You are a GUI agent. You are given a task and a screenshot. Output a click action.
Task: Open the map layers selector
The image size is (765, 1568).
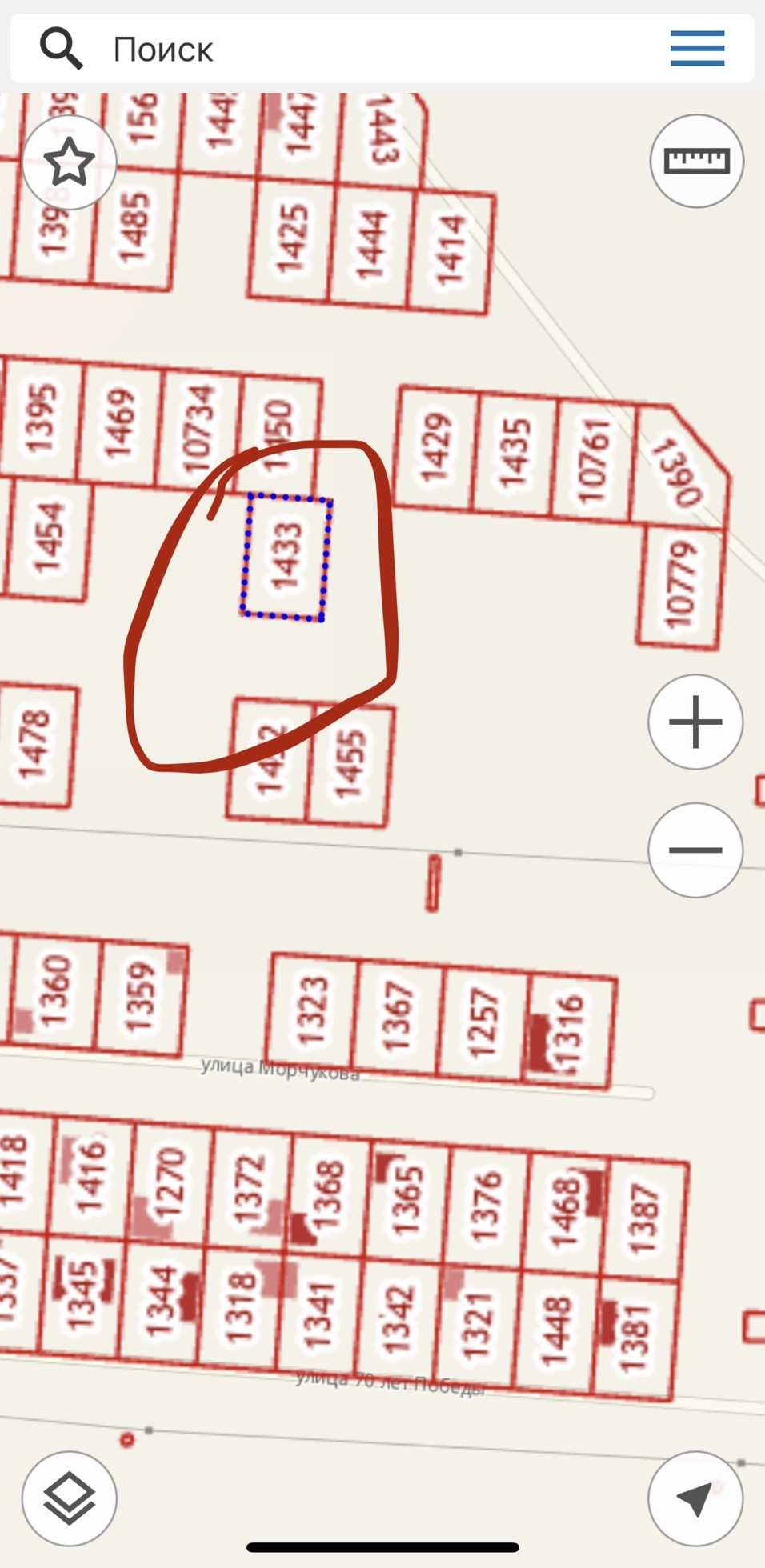(70, 1498)
